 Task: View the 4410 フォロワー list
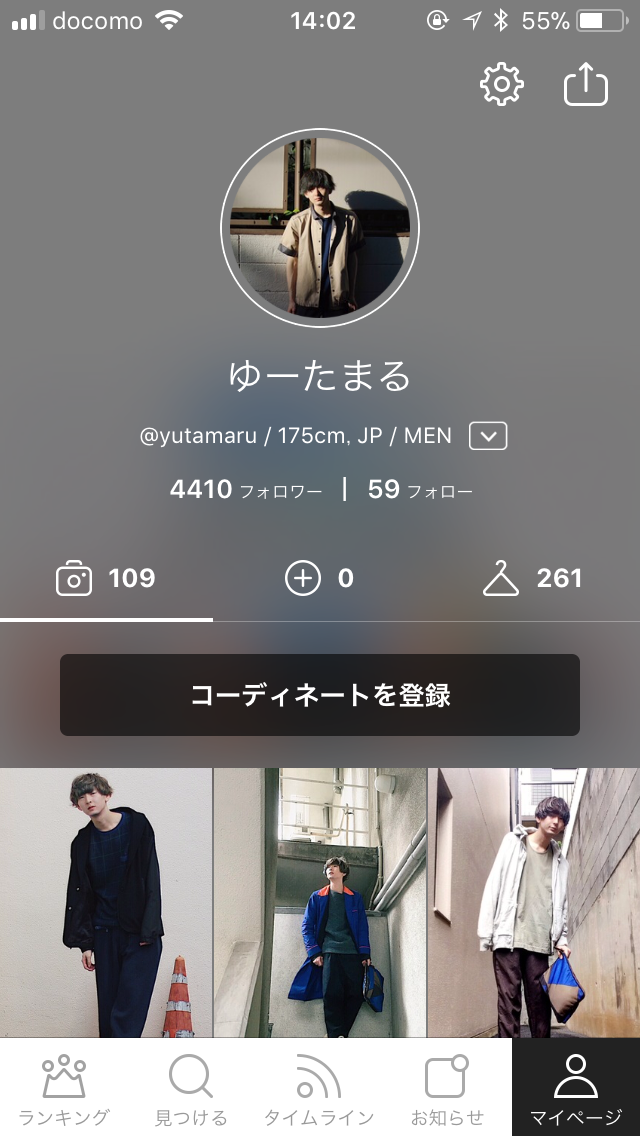[x=246, y=490]
